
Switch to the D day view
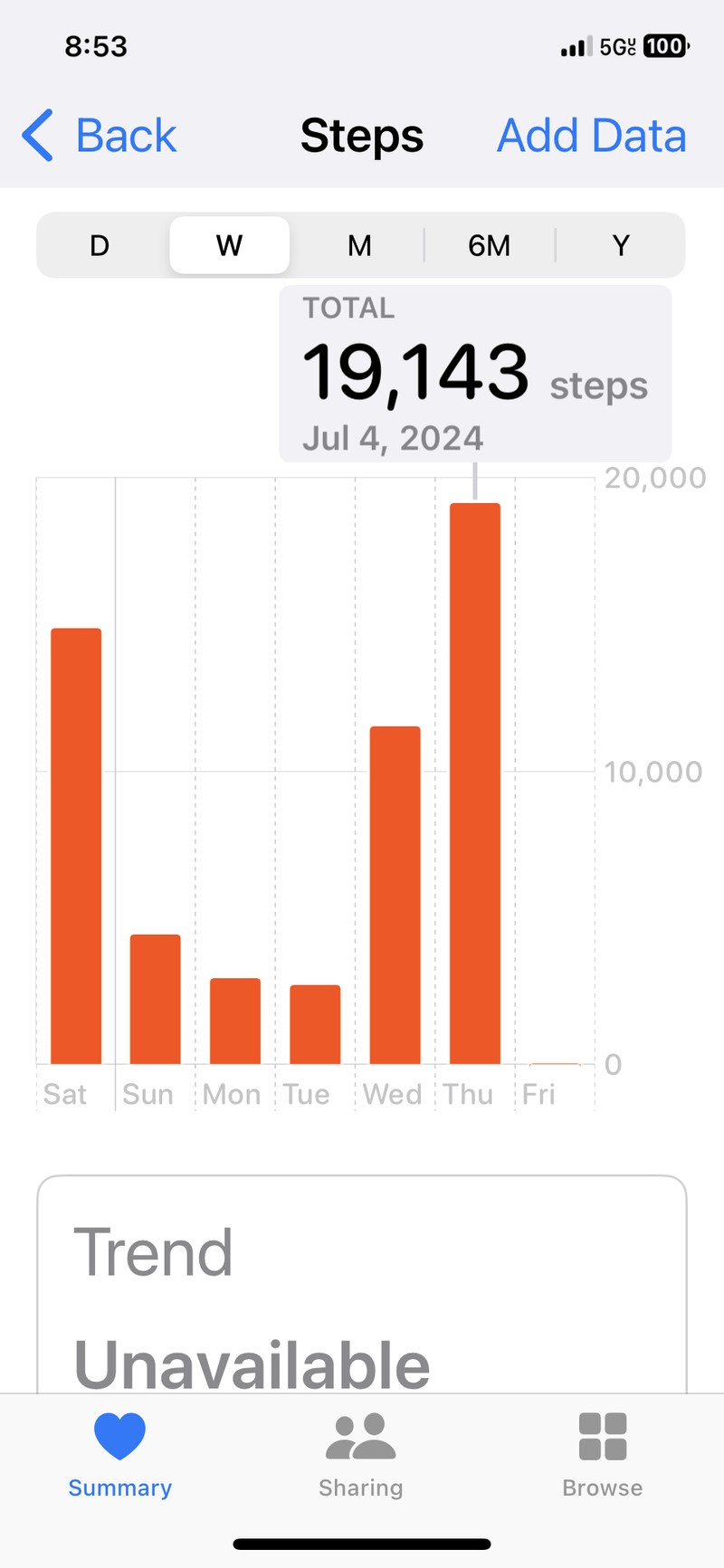[100, 245]
